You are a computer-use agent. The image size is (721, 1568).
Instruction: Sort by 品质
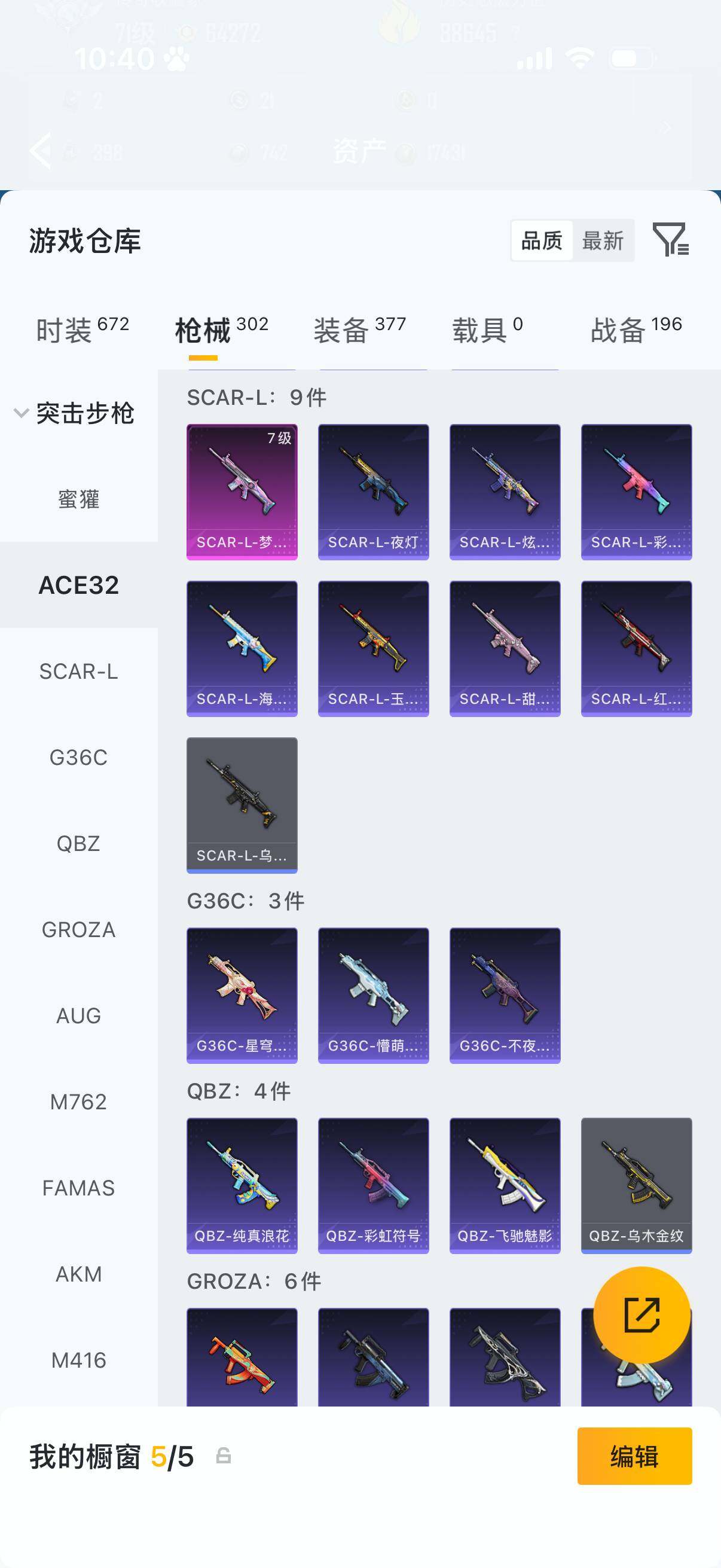(x=542, y=240)
